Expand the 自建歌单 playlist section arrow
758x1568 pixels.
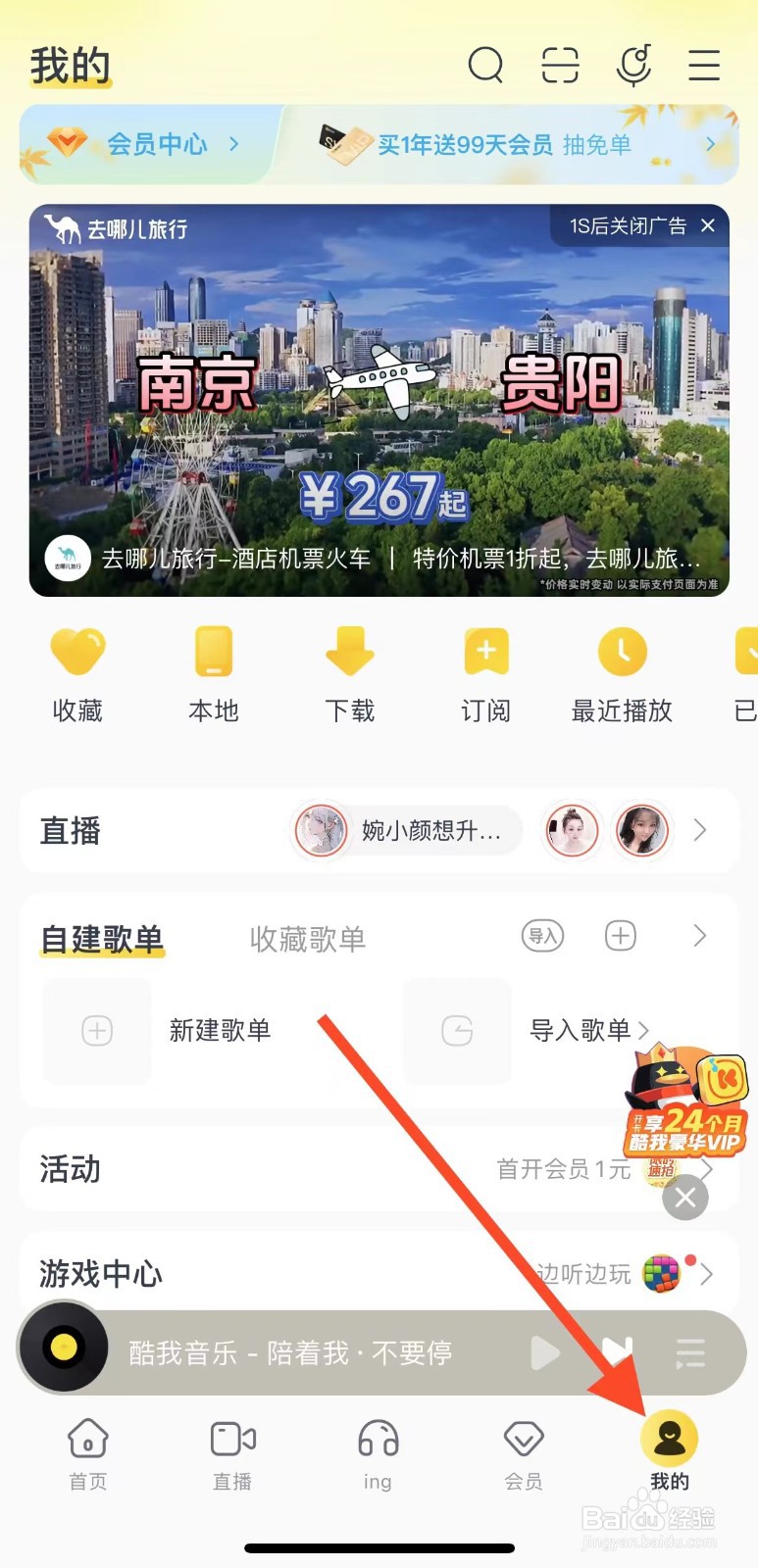[700, 936]
